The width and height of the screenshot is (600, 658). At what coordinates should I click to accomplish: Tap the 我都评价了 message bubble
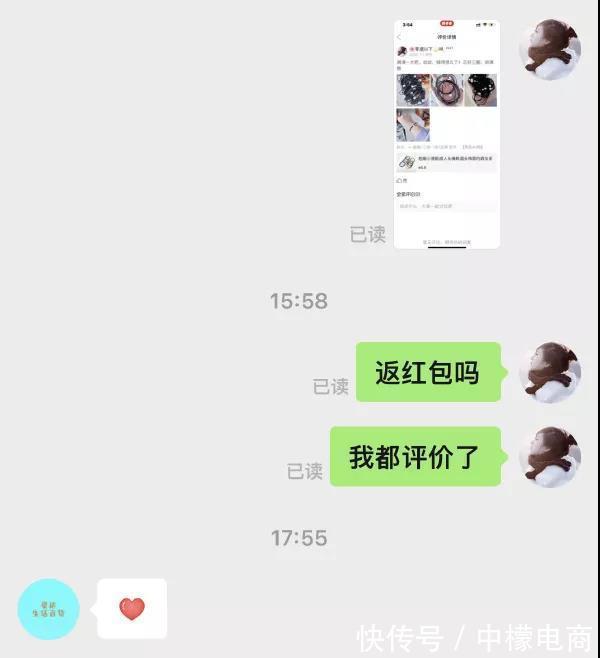(x=415, y=457)
